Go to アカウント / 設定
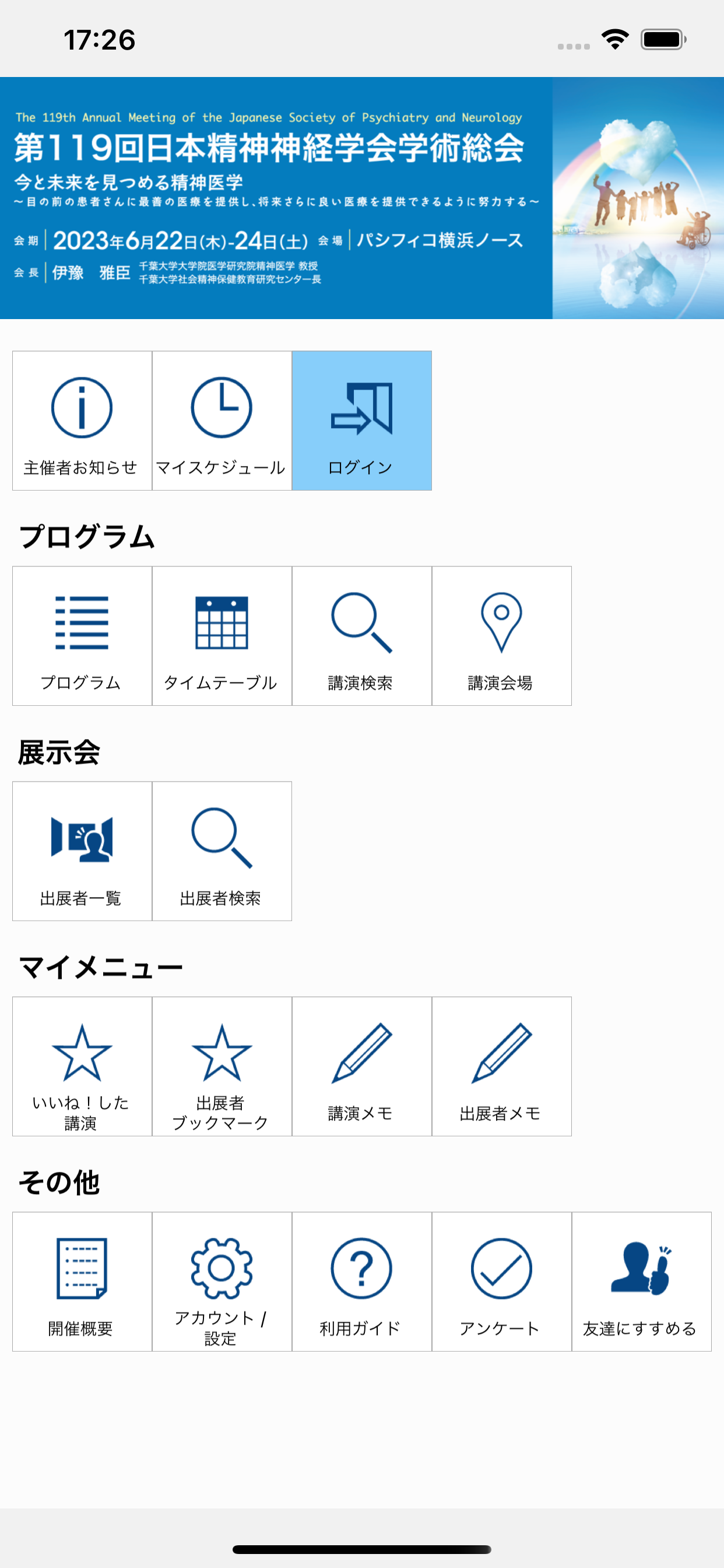This screenshot has height=1568, width=724. (222, 1283)
